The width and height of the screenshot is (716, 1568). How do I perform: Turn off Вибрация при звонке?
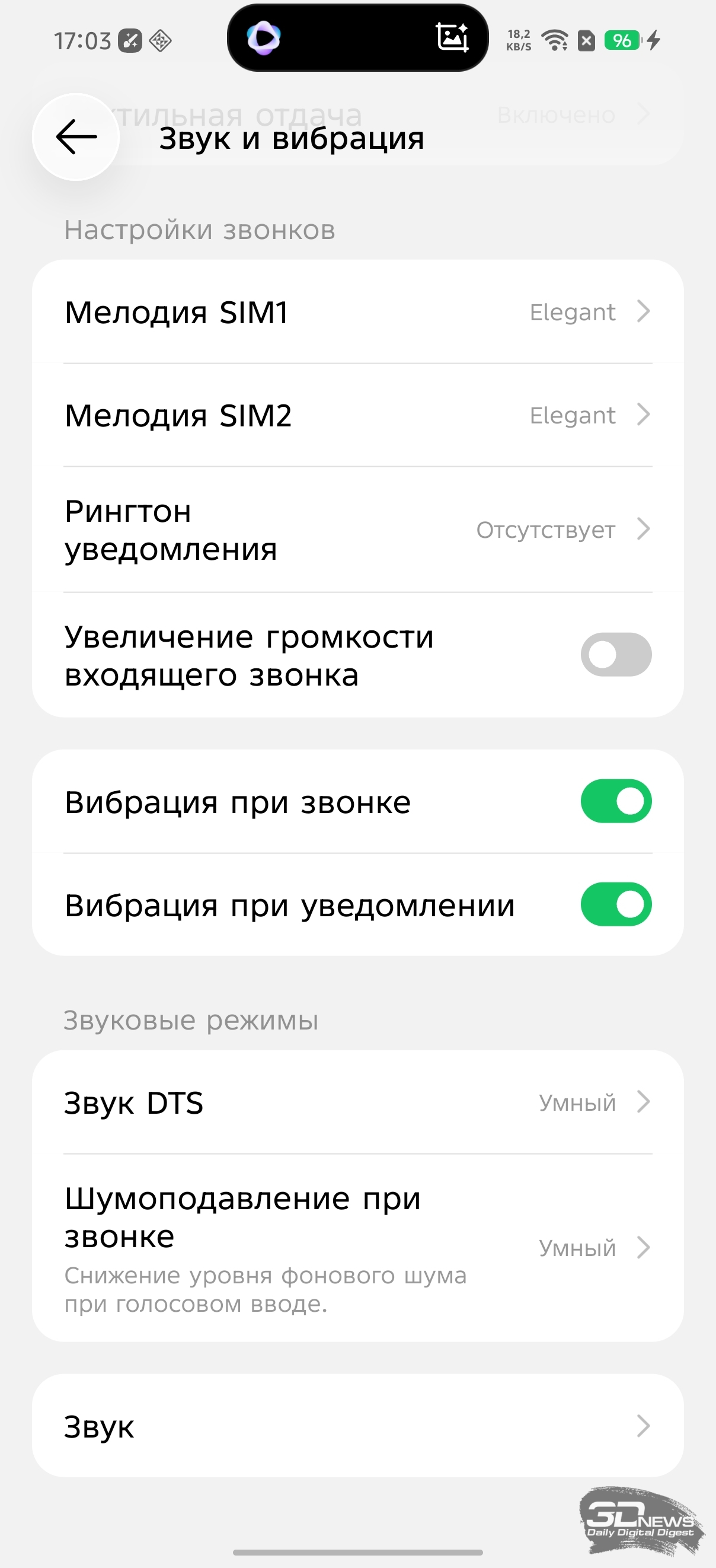pyautogui.click(x=616, y=801)
